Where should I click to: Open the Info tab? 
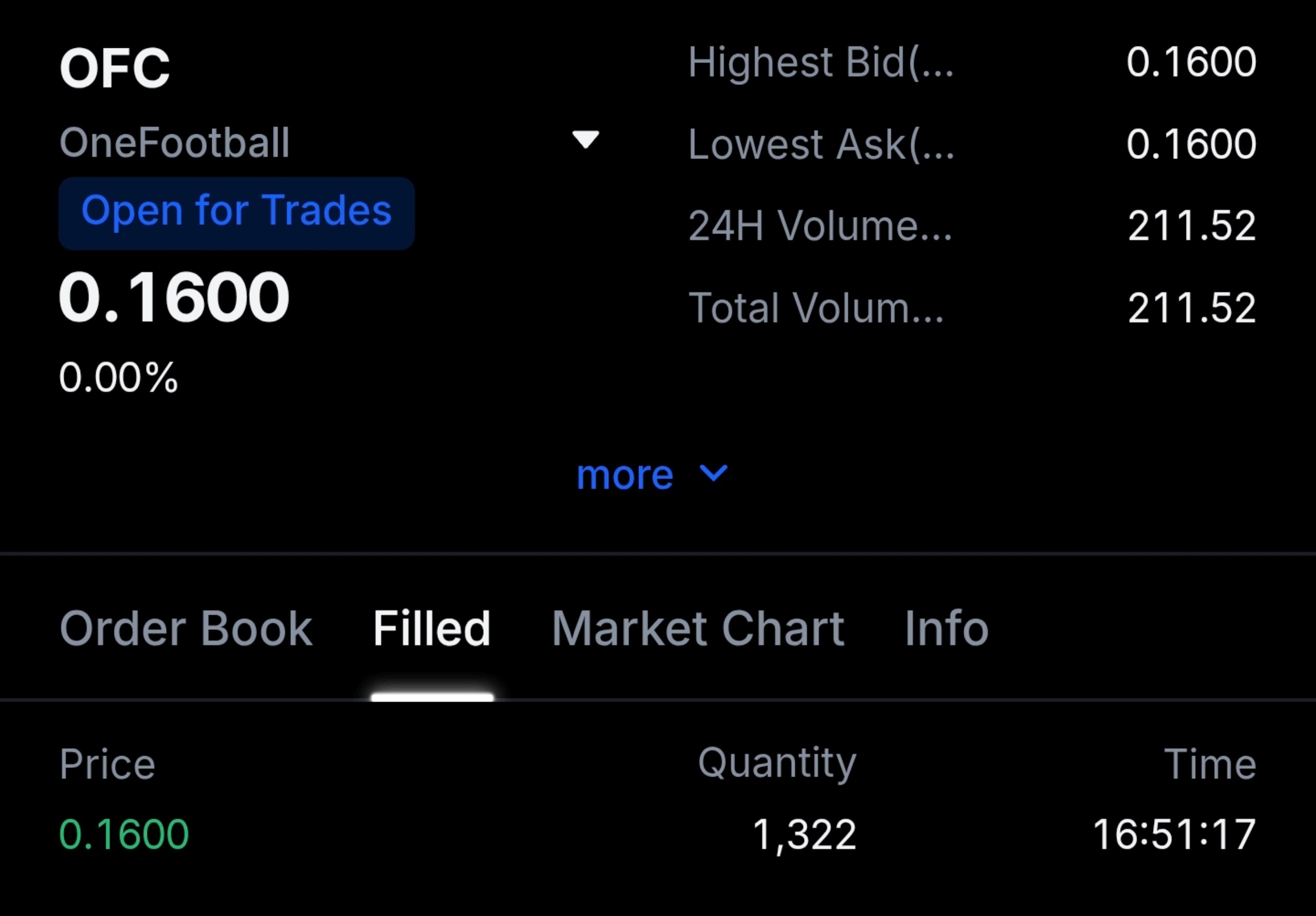tap(946, 628)
